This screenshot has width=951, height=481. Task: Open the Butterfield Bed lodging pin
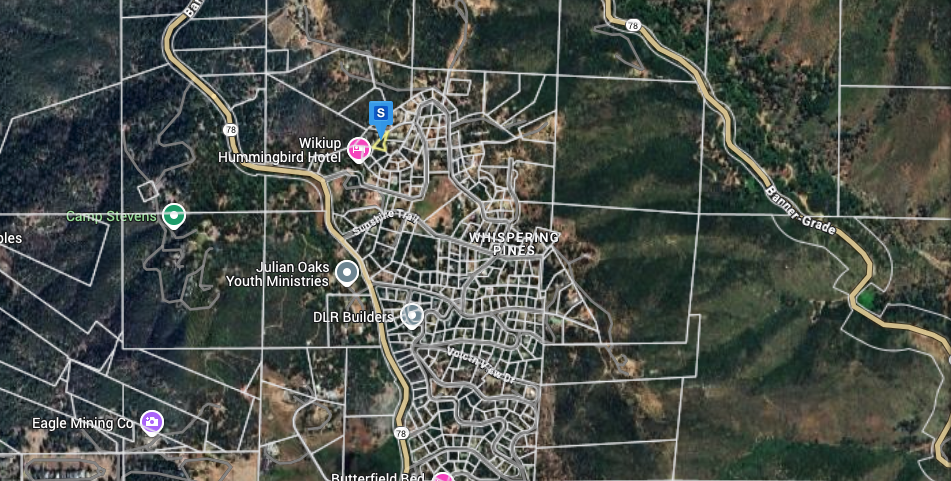tap(443, 476)
